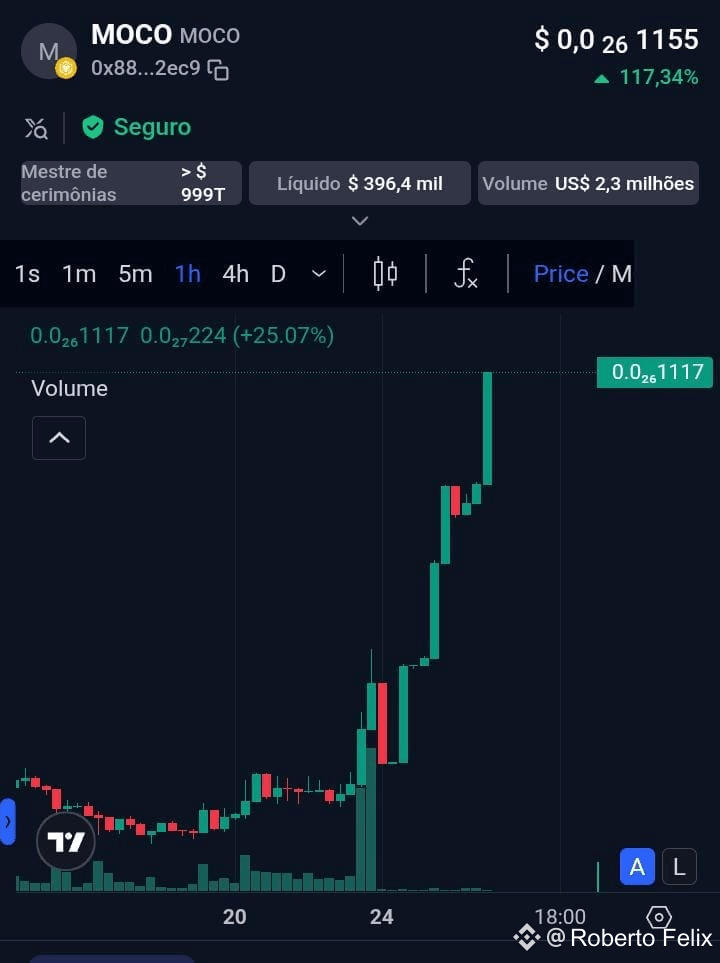The width and height of the screenshot is (720, 963).
Task: Copy the 0x88...2ec9 contract address
Action: 218,71
